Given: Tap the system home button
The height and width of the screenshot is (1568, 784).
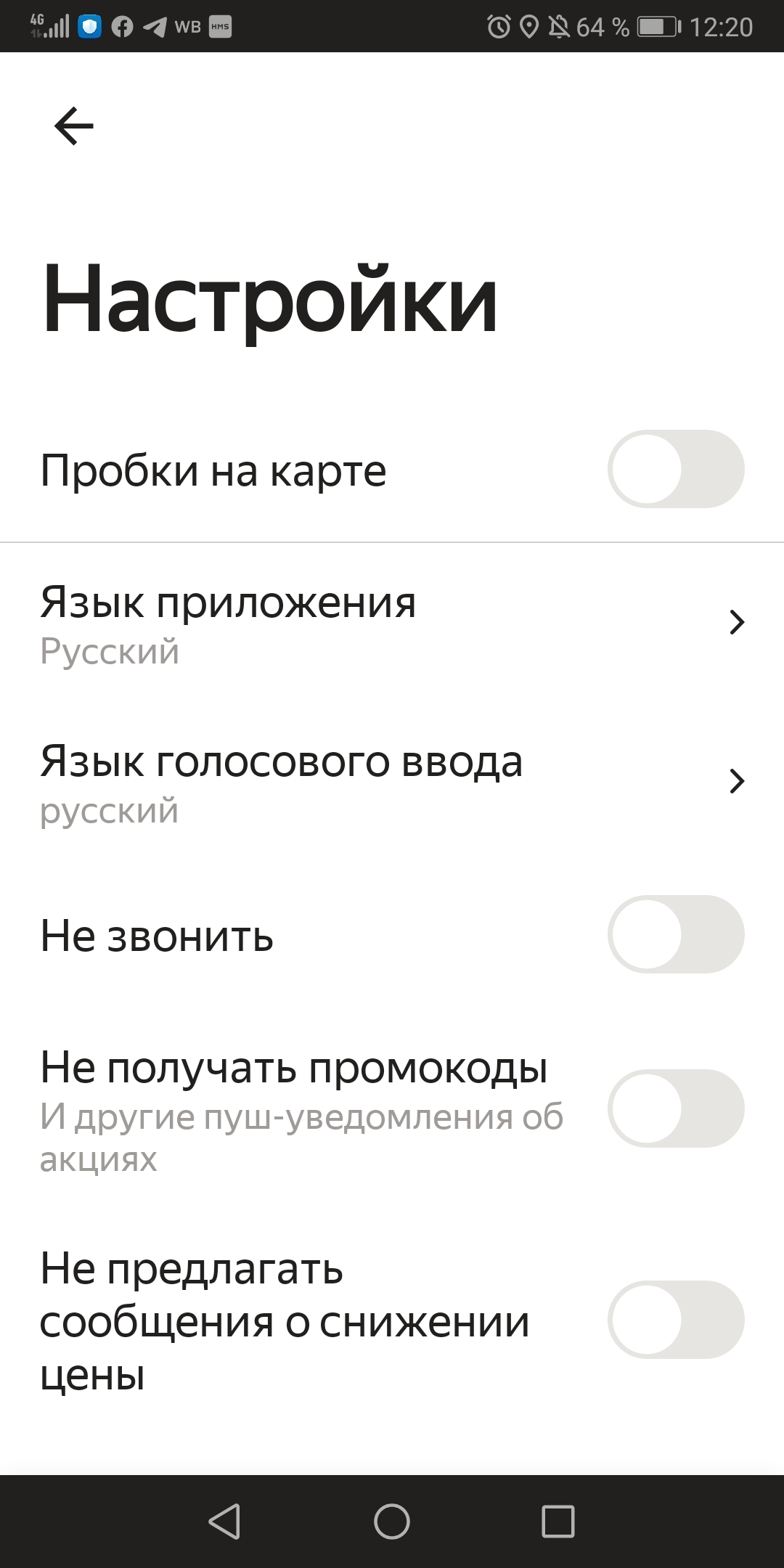Looking at the screenshot, I should 392,1522.
